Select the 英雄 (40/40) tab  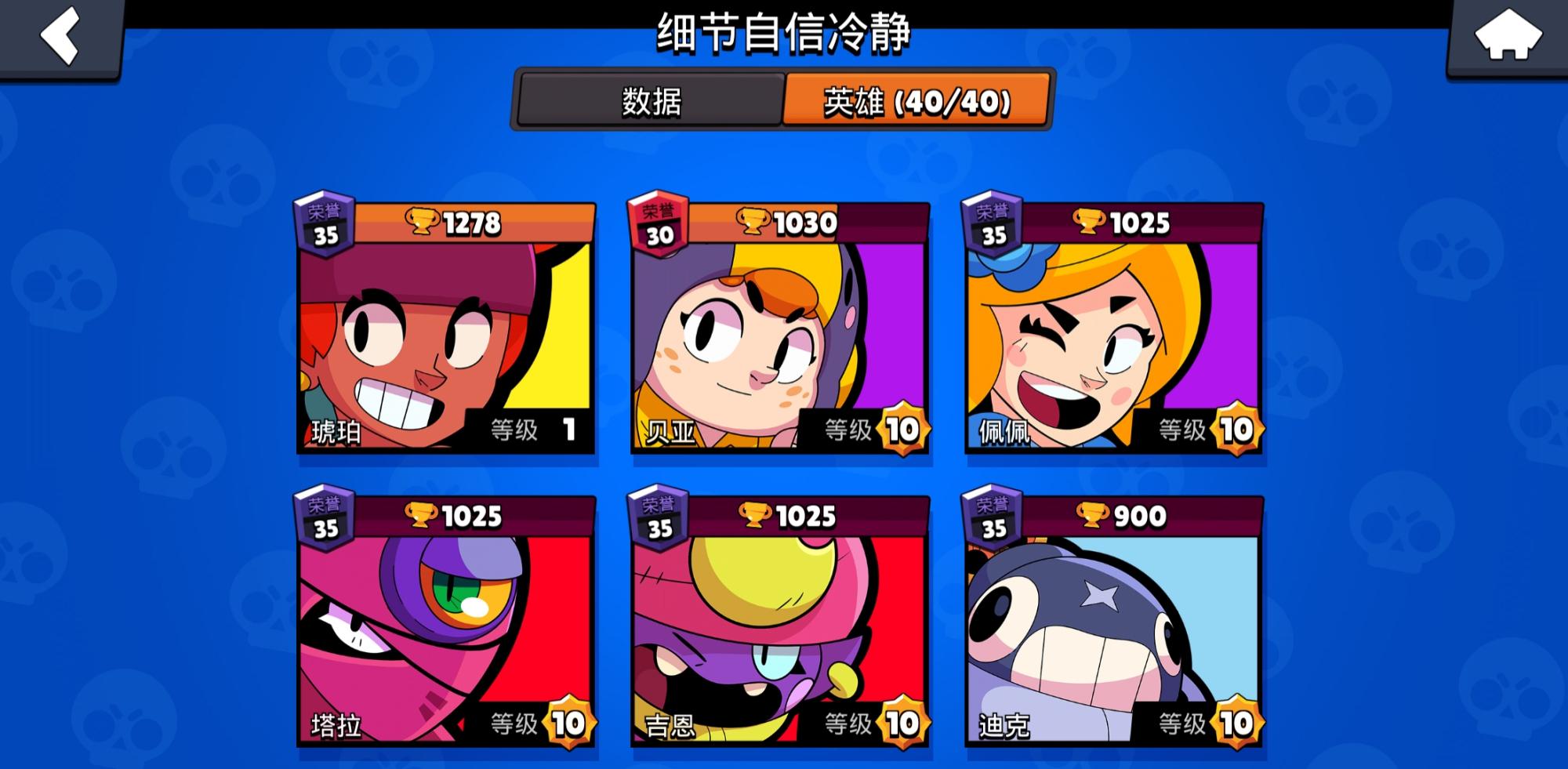(x=916, y=100)
